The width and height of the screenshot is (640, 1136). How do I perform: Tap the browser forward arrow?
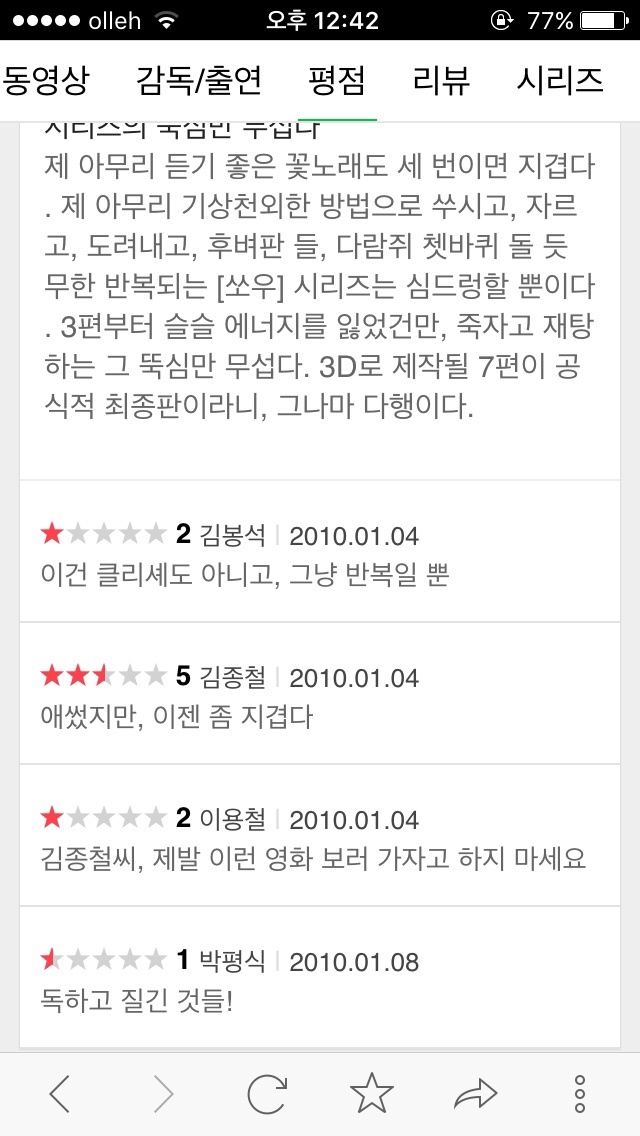tap(164, 1094)
